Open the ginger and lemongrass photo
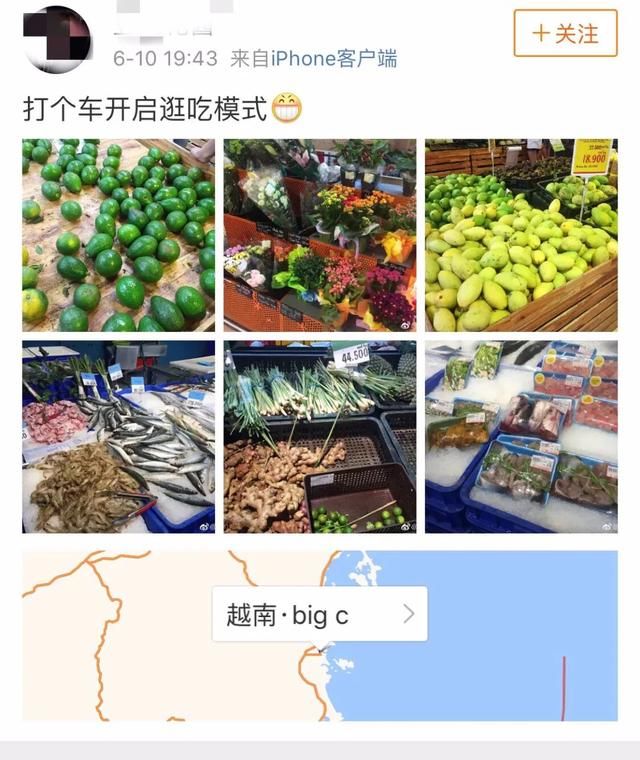The height and width of the screenshot is (760, 640). click(319, 437)
